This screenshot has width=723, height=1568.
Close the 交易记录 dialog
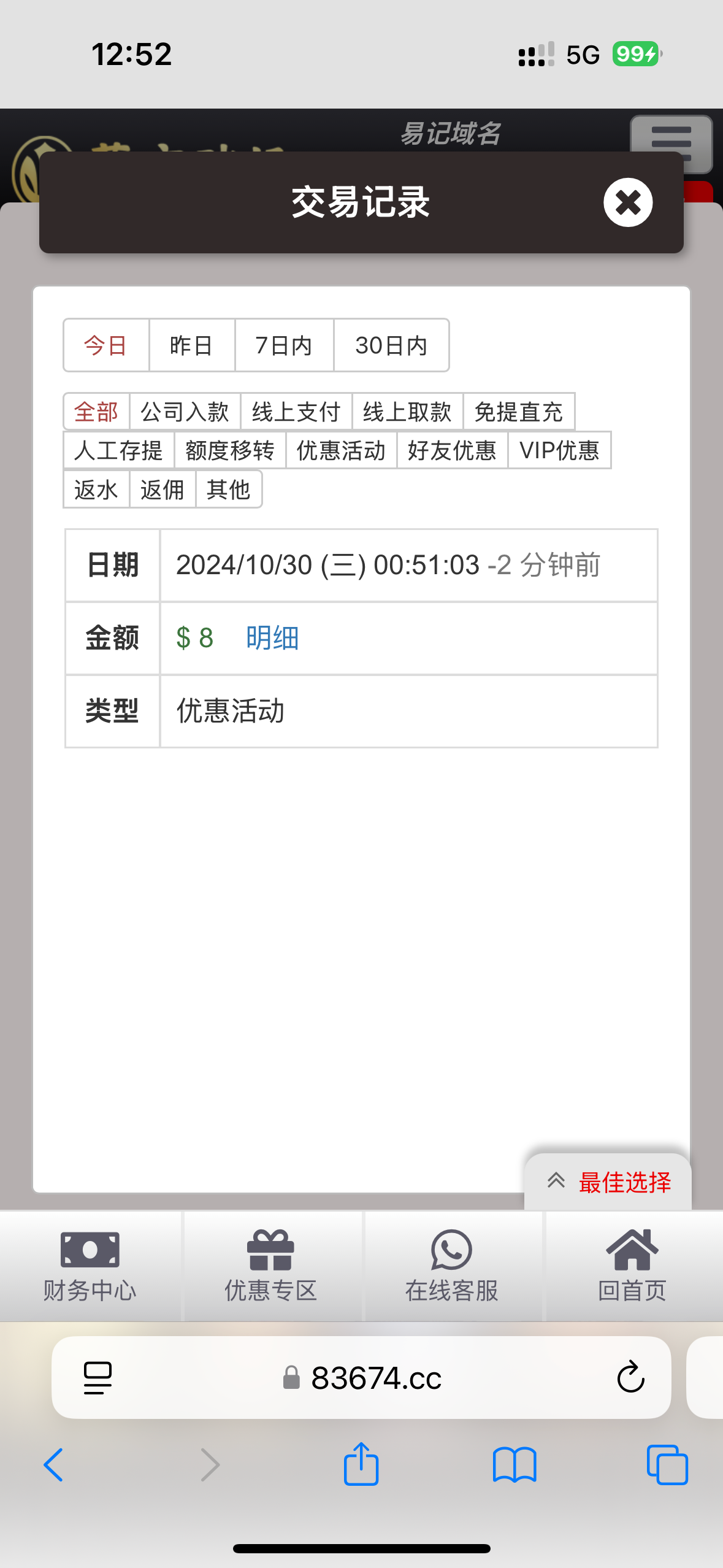tap(628, 202)
